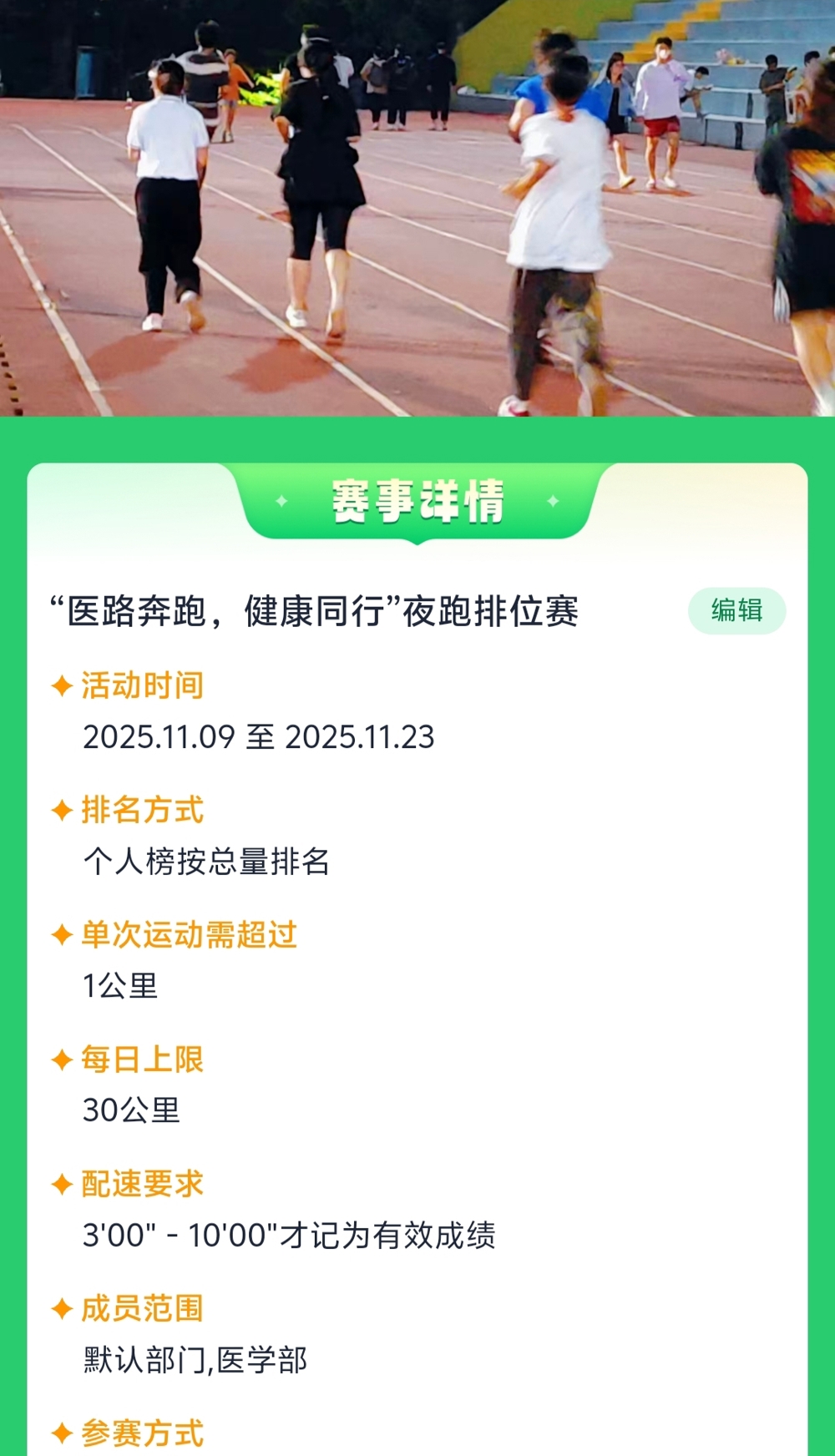Tap the 编辑 button to edit event
Screen dimensions: 835x1456
(736, 610)
